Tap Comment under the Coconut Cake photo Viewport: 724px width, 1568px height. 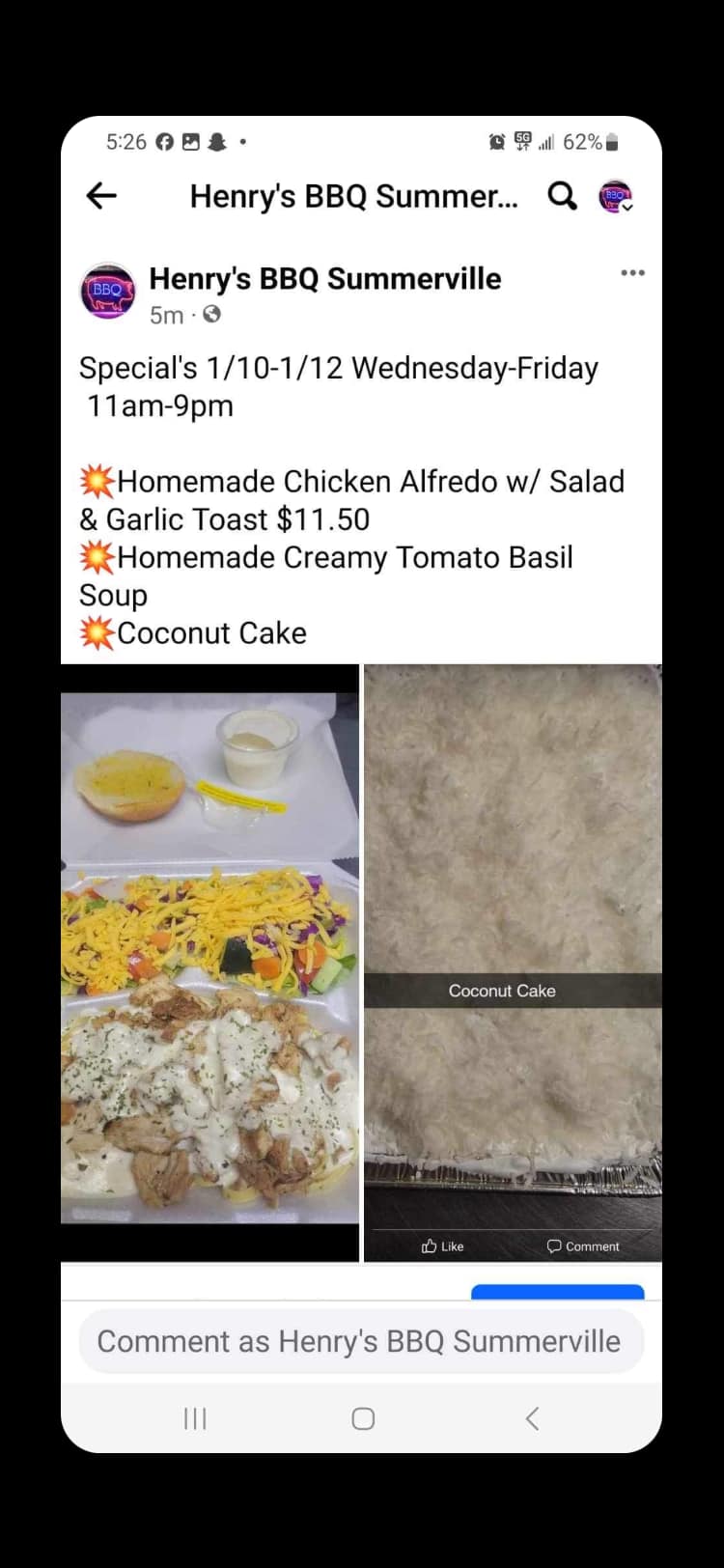(583, 1246)
